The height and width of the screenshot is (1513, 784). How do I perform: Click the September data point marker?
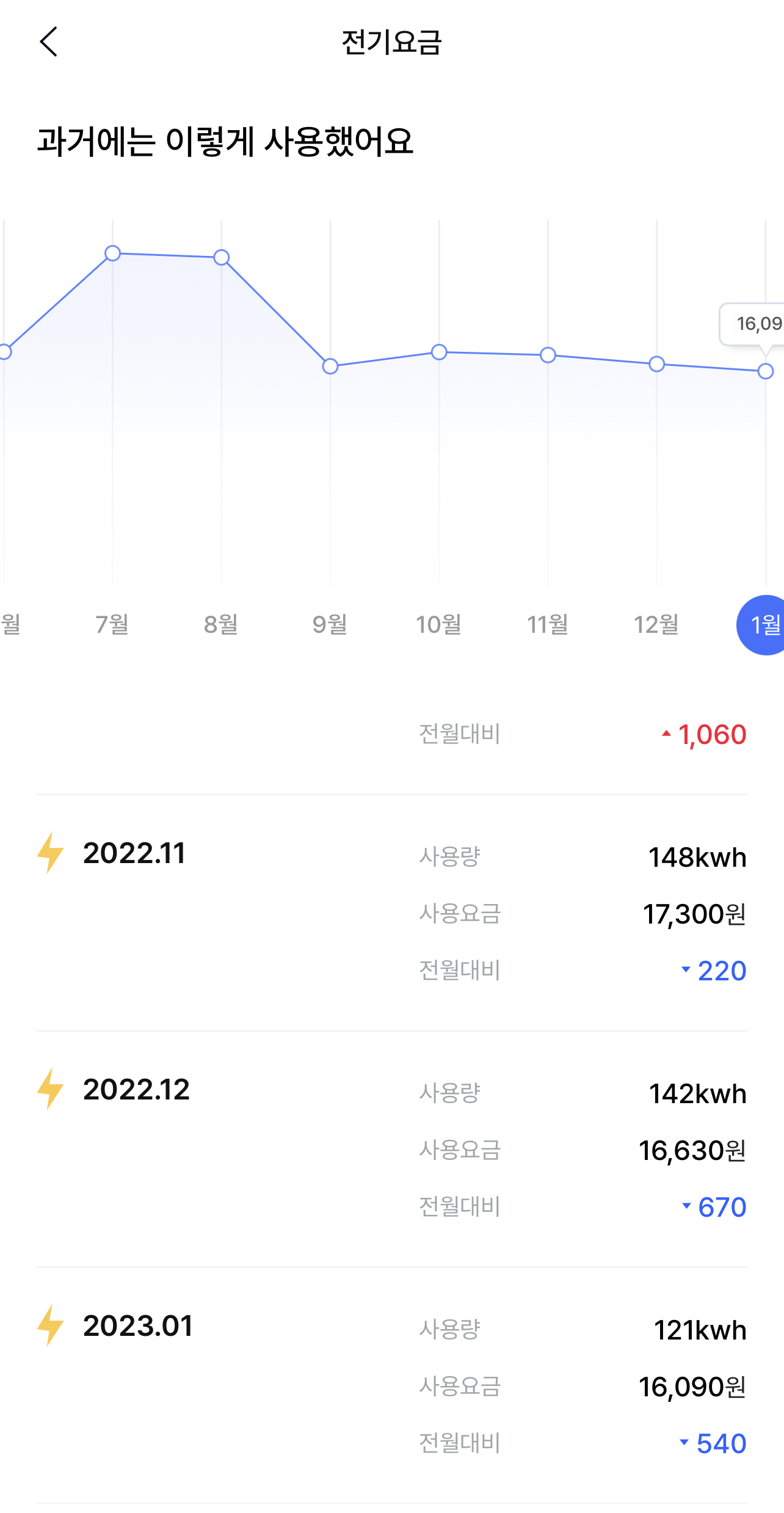click(x=330, y=367)
